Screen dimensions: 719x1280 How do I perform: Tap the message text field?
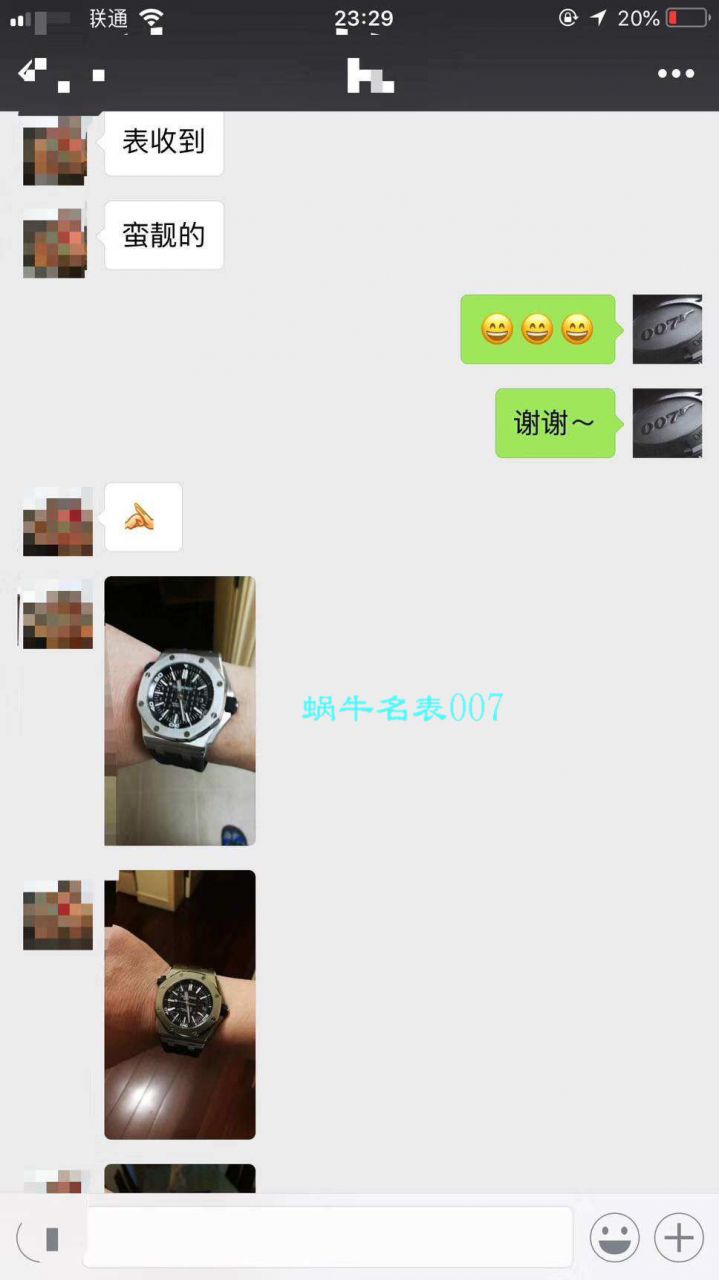(x=328, y=1237)
